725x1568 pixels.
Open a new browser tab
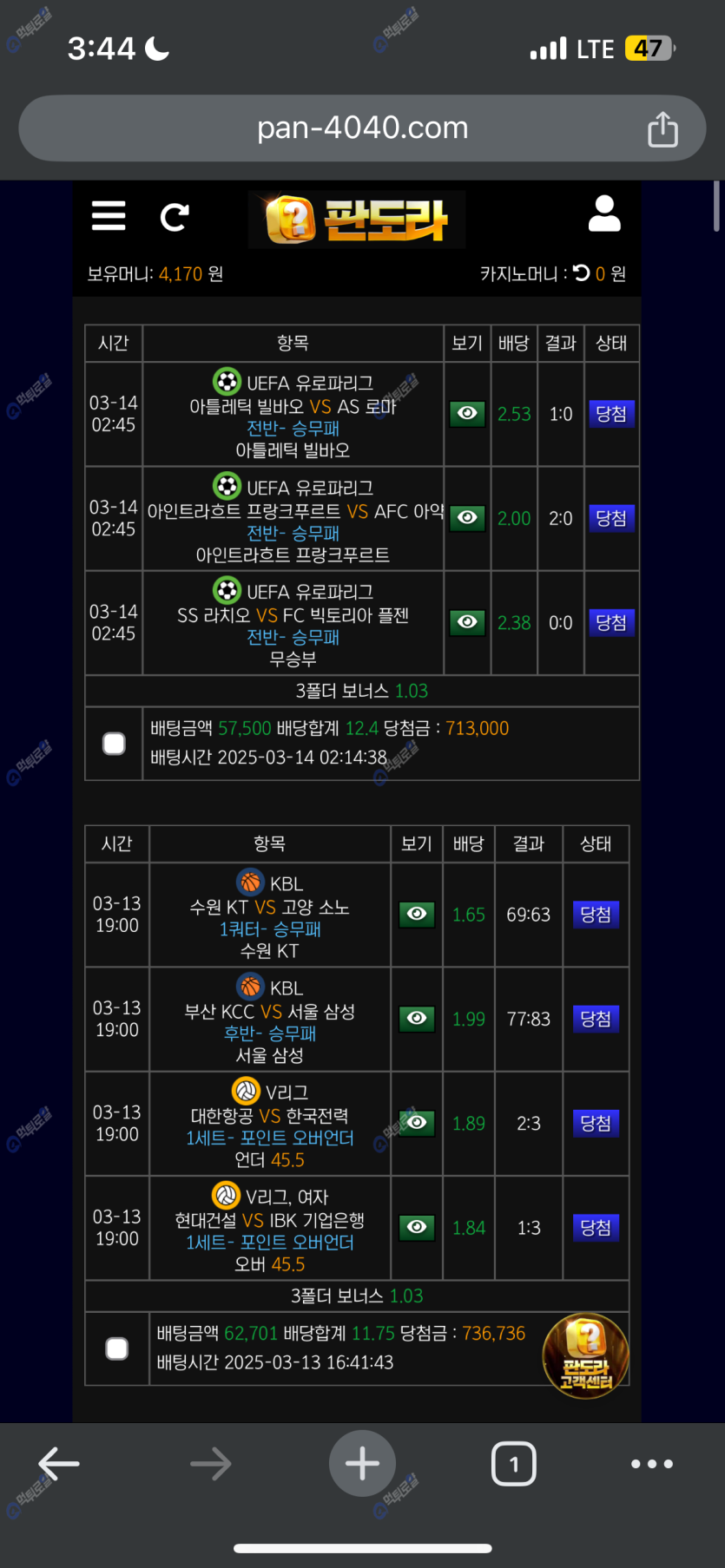(x=362, y=1464)
